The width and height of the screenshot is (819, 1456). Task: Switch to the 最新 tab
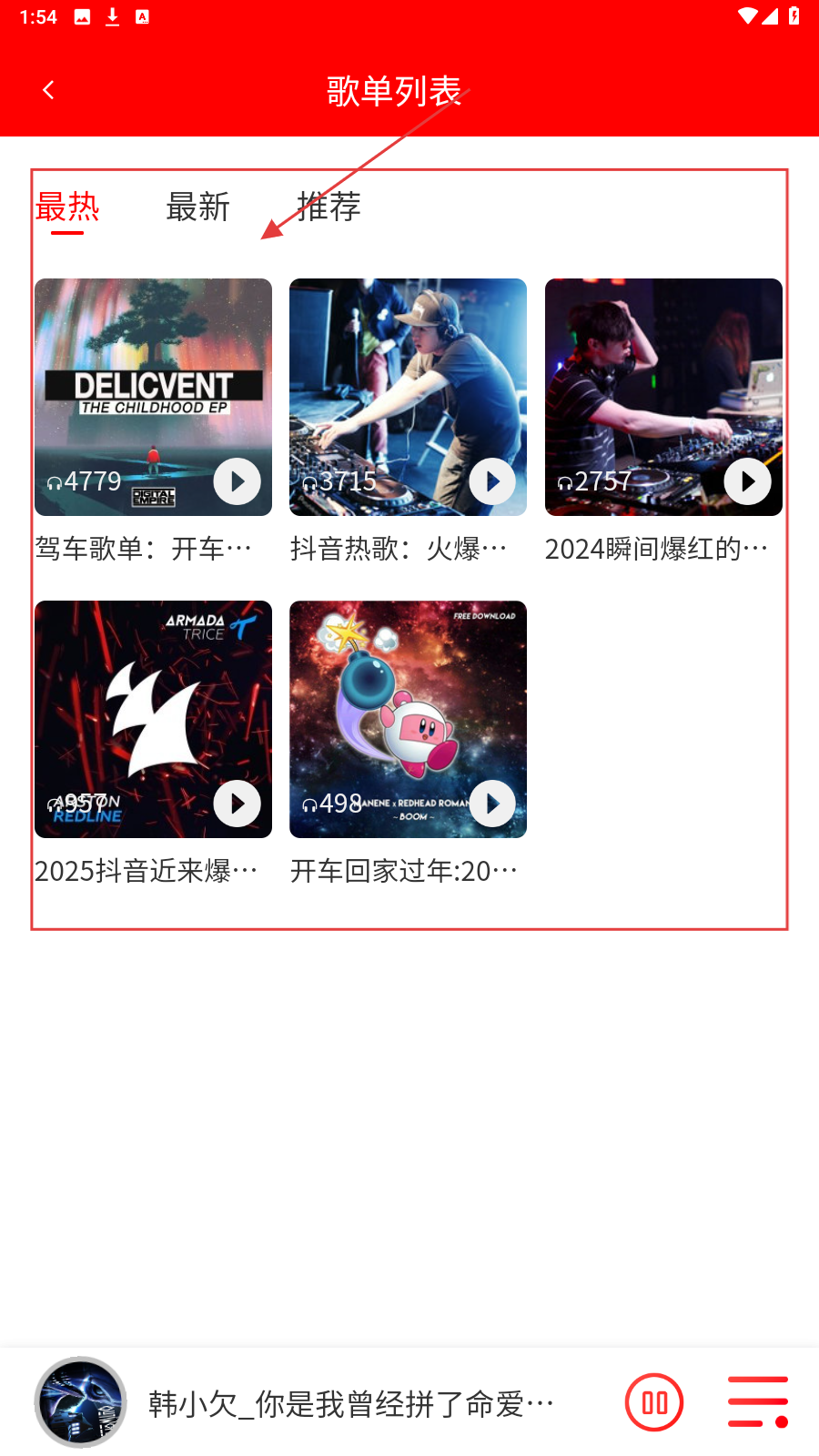coord(197,207)
